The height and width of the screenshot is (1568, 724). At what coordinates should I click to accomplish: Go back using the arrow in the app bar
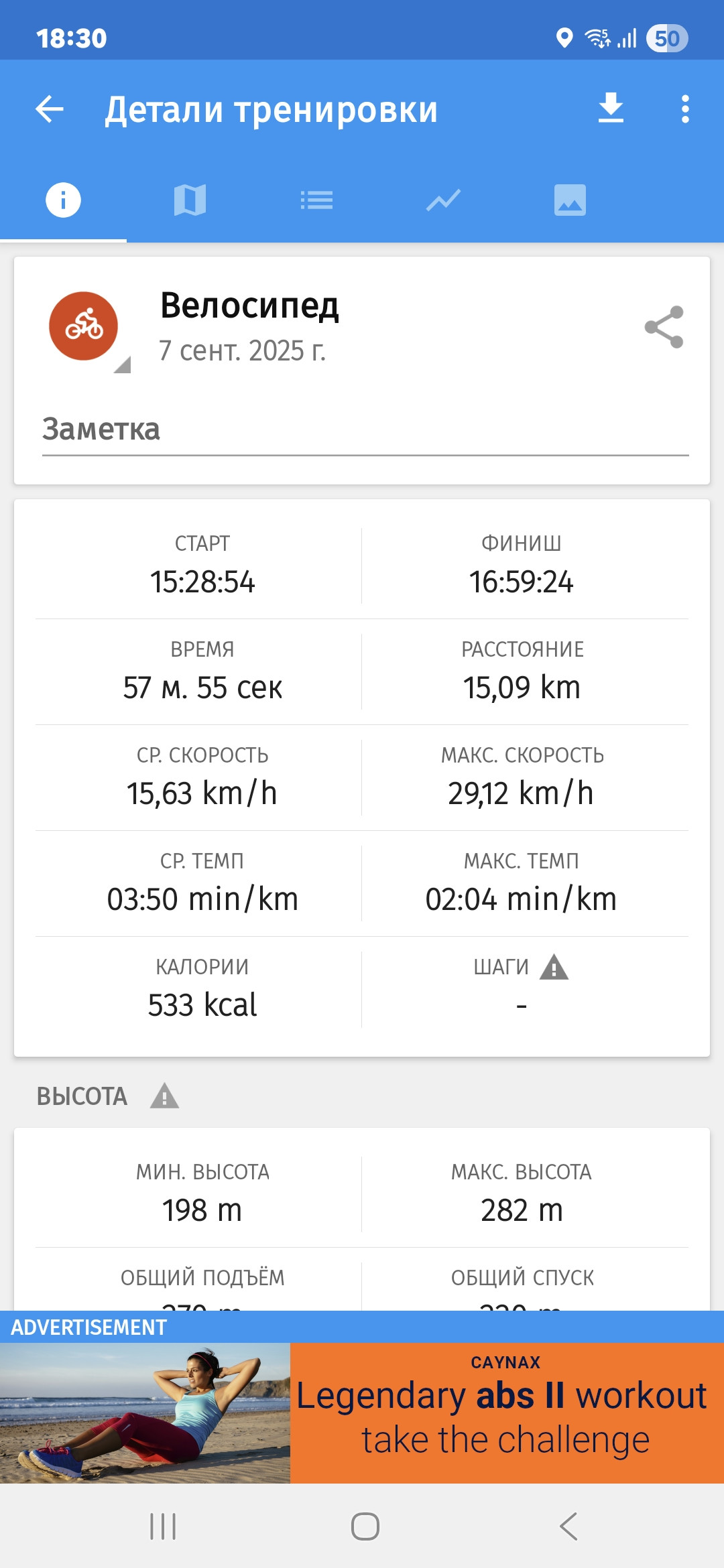(50, 109)
